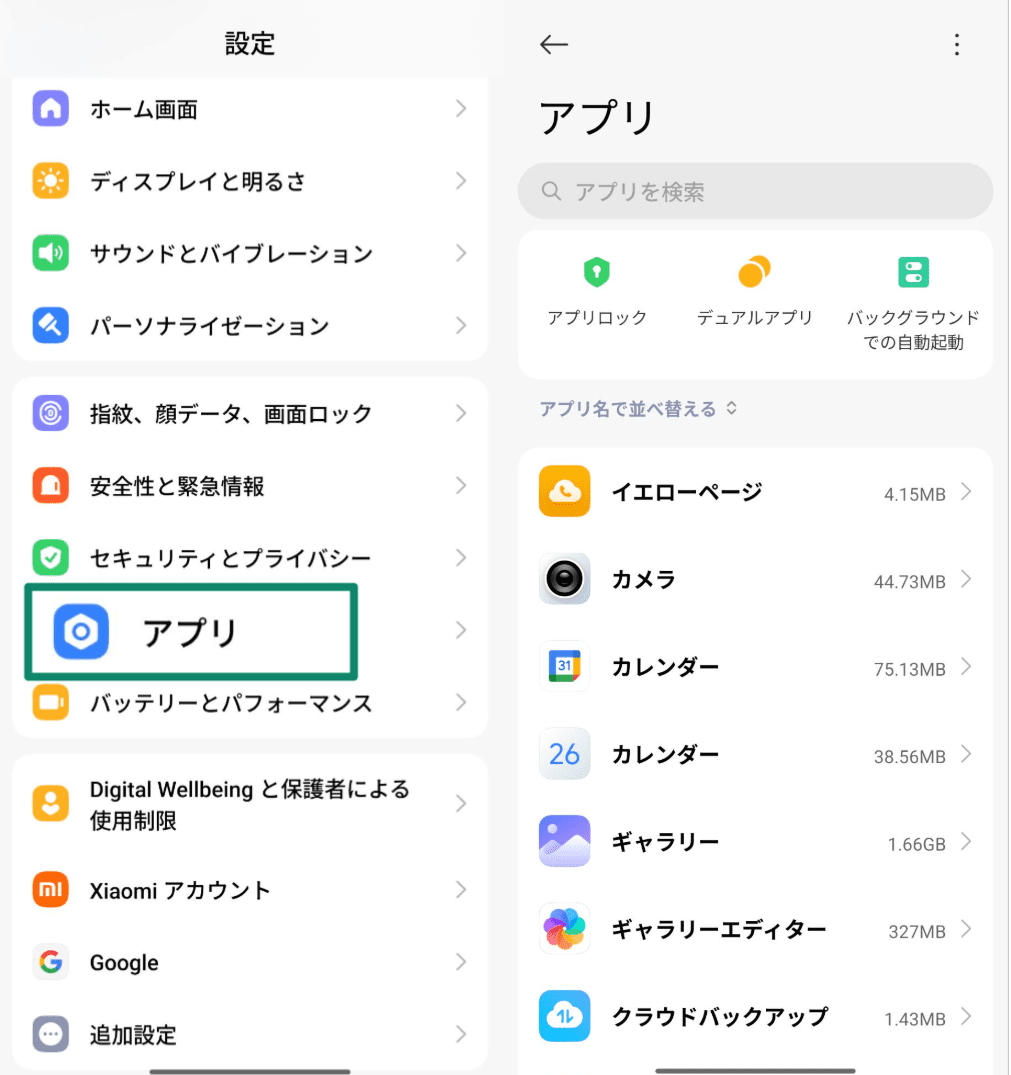Tap the アプリを検索 search field
This screenshot has height=1075, width=1011.
755,191
